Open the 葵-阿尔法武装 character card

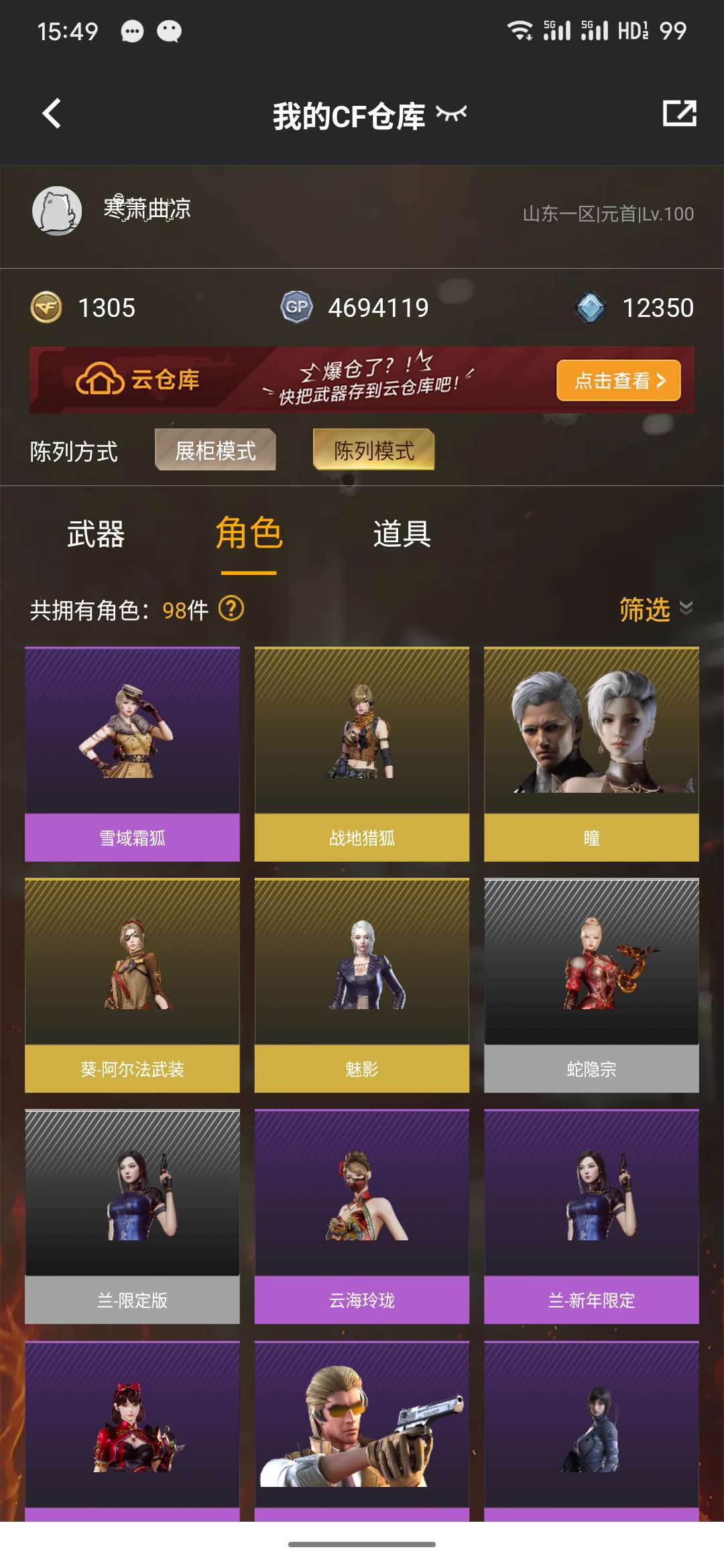[132, 985]
